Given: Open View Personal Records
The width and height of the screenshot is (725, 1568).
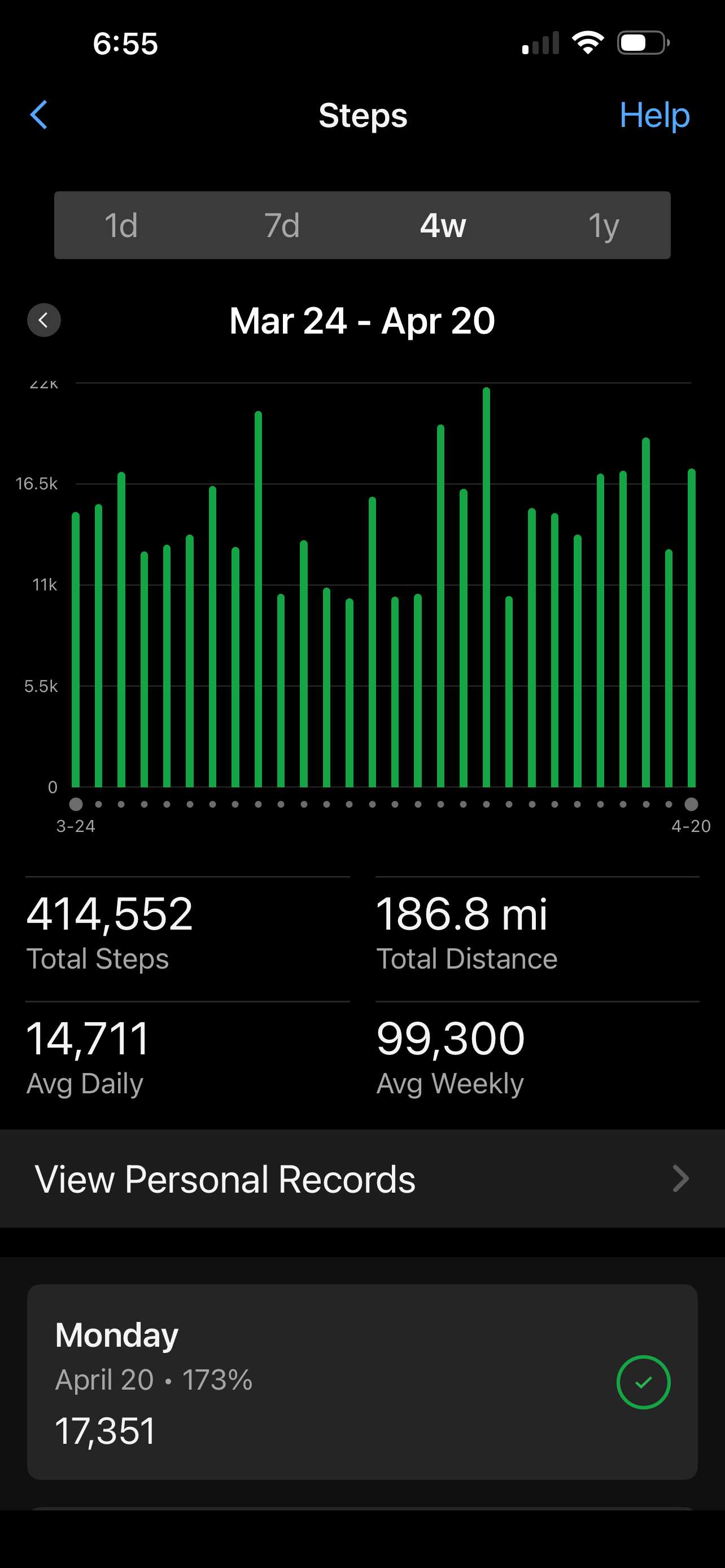Looking at the screenshot, I should pos(362,1179).
